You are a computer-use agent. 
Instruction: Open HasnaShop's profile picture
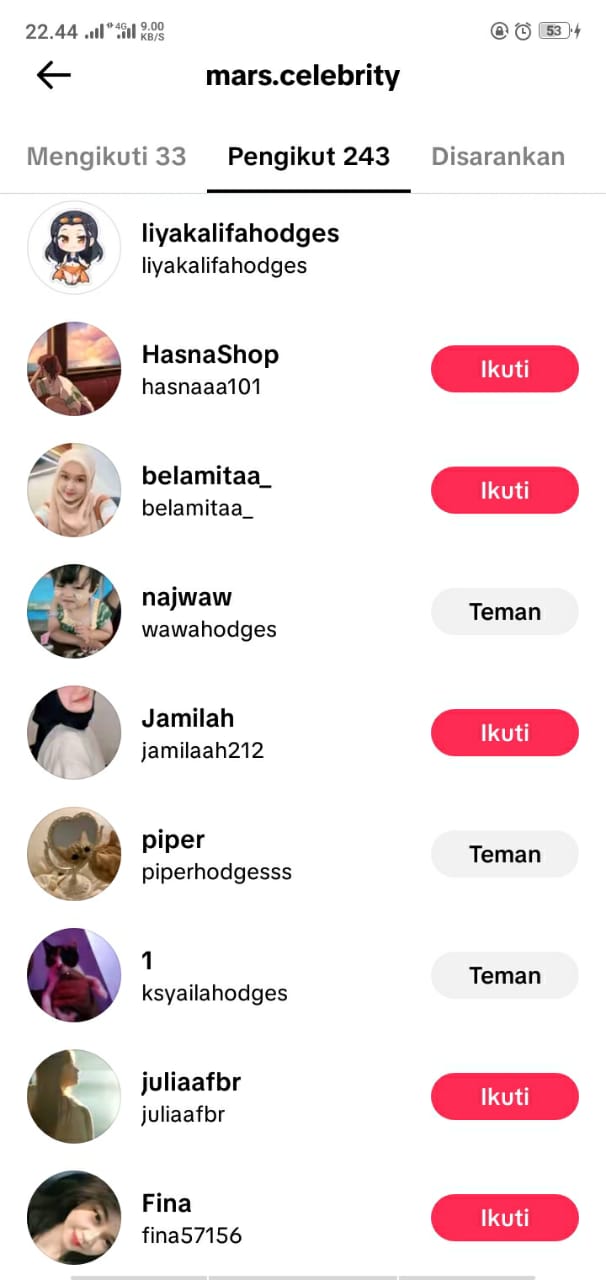[74, 369]
